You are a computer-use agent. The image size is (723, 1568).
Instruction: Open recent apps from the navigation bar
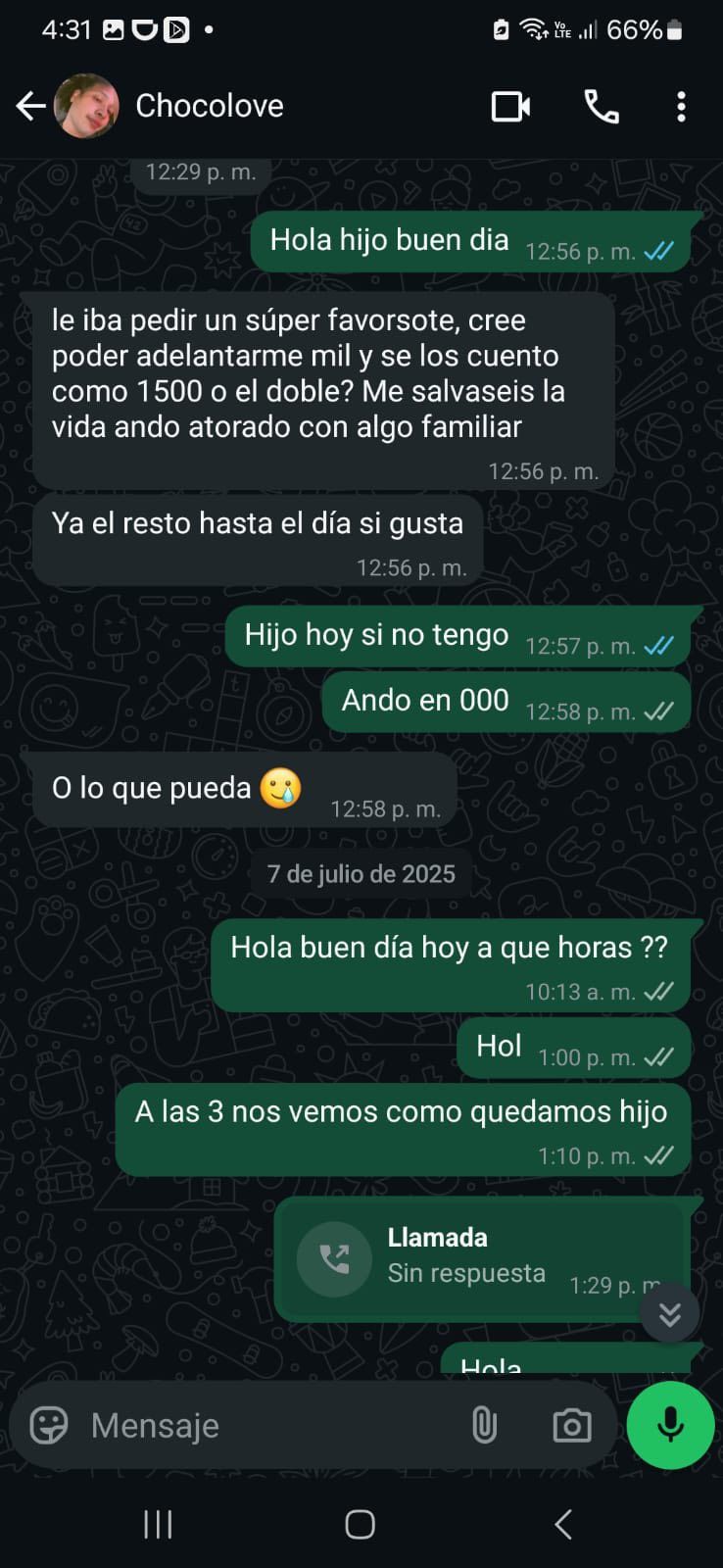(x=158, y=1524)
